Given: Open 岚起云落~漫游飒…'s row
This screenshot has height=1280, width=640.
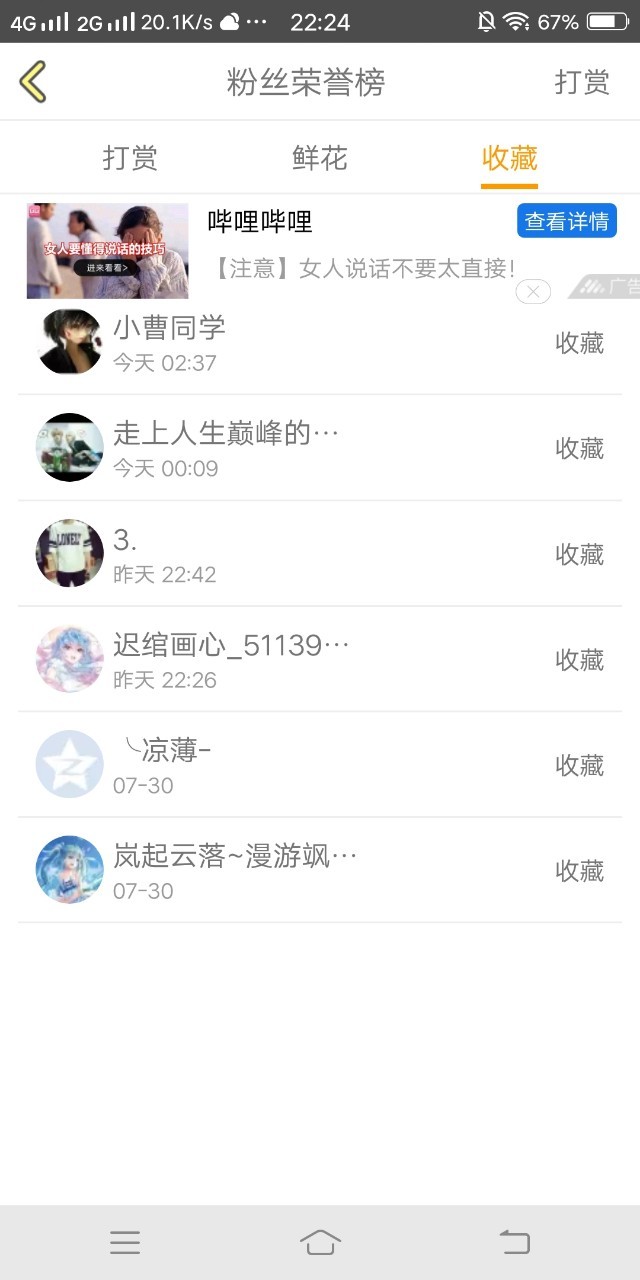Looking at the screenshot, I should click(320, 870).
